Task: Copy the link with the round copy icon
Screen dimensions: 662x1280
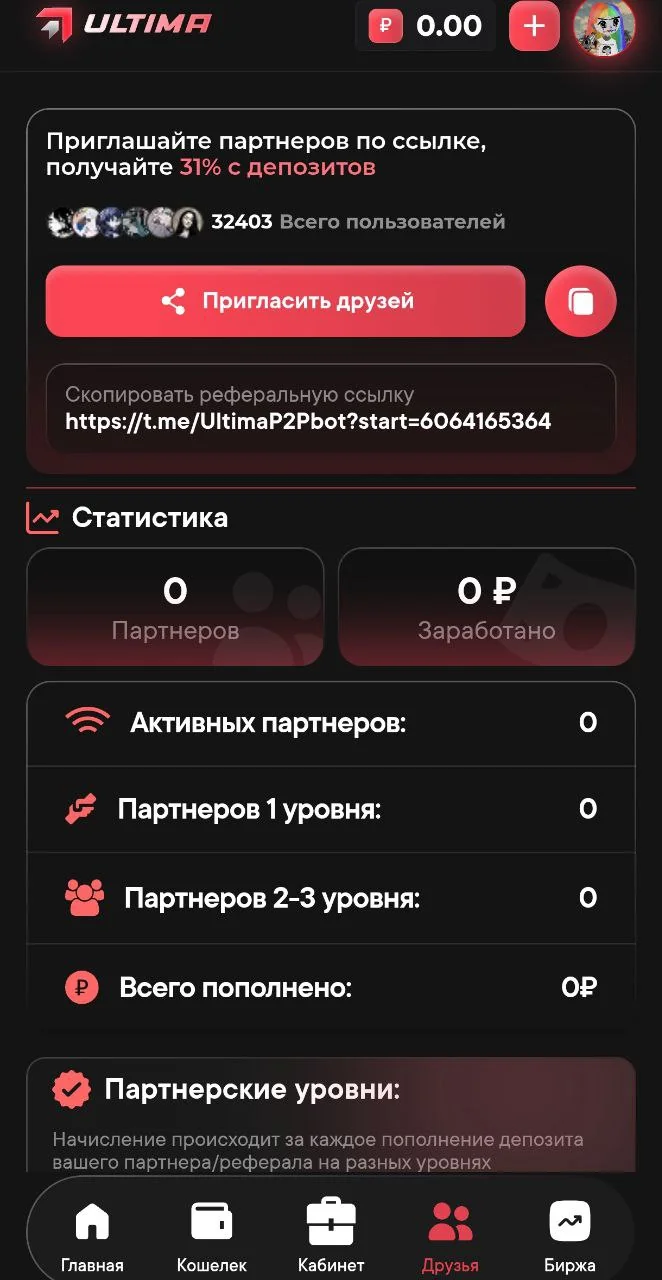Action: (x=581, y=301)
